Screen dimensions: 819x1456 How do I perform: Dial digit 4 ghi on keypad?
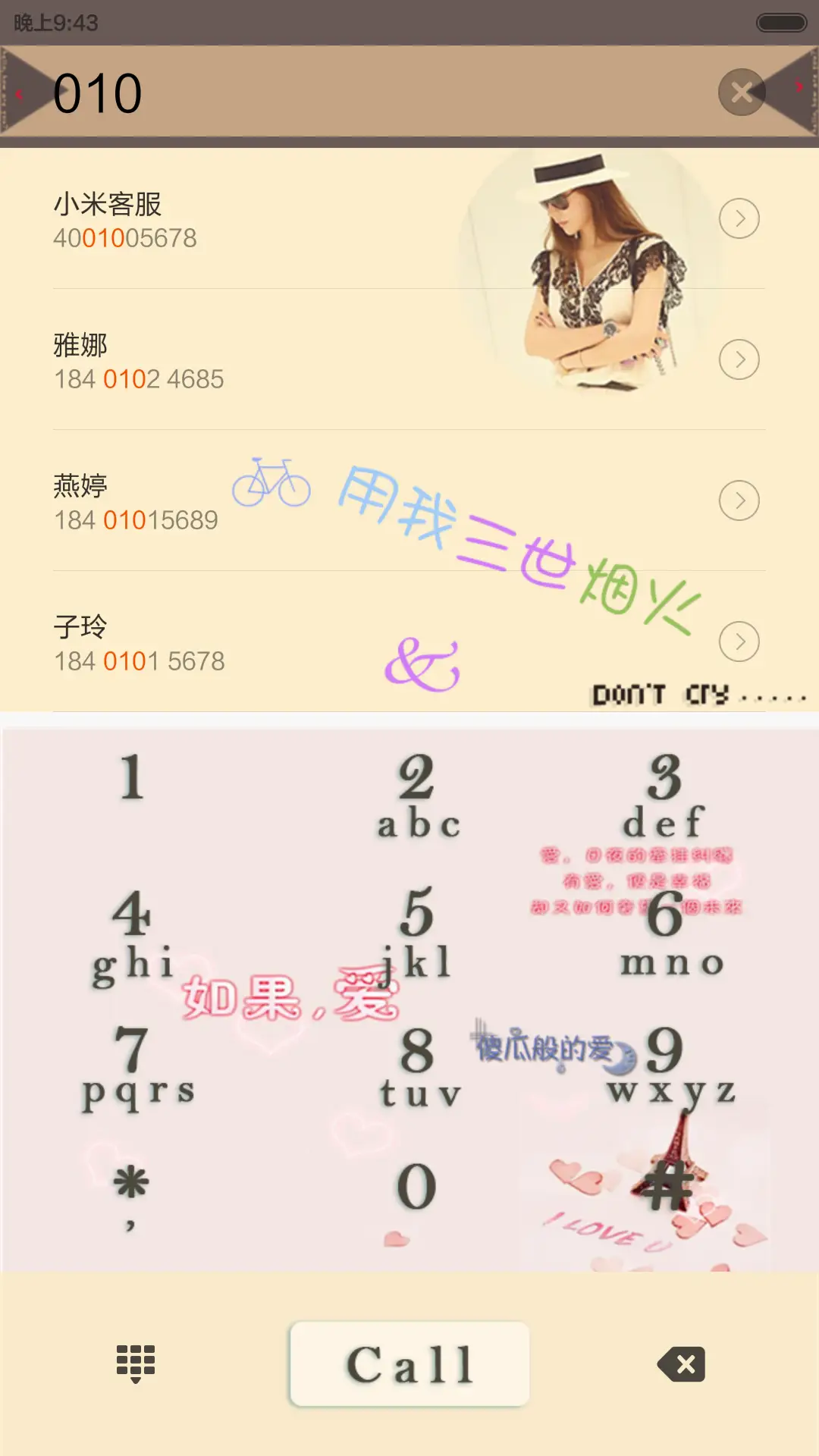tap(132, 933)
